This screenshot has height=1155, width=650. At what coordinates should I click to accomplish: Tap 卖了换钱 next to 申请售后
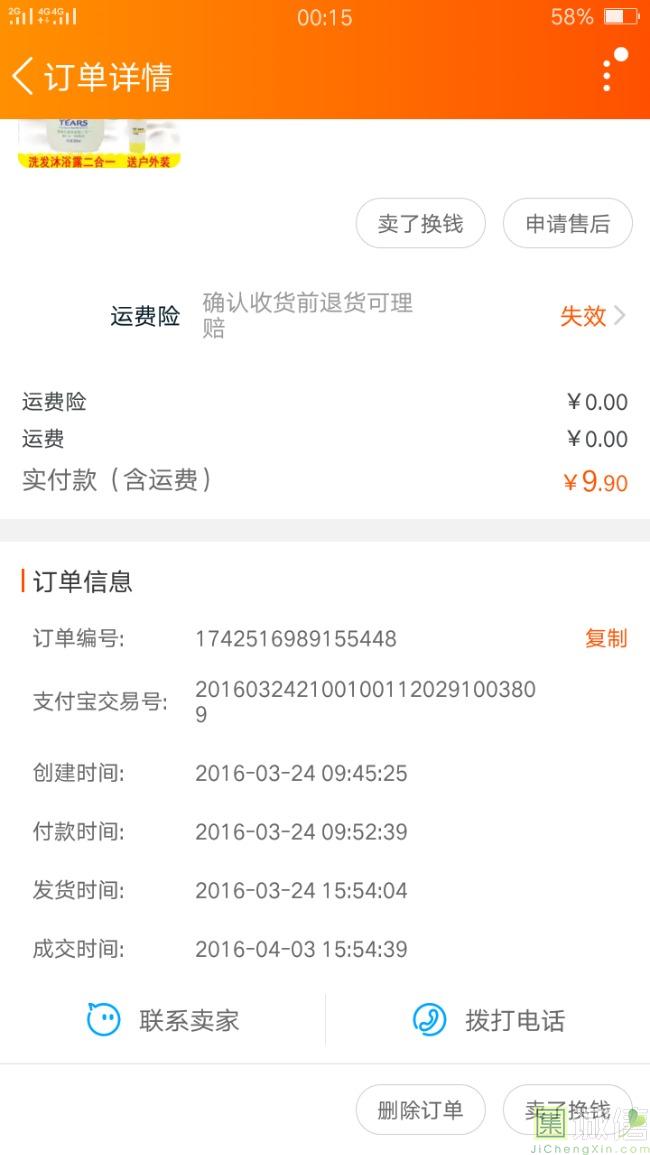(x=421, y=223)
